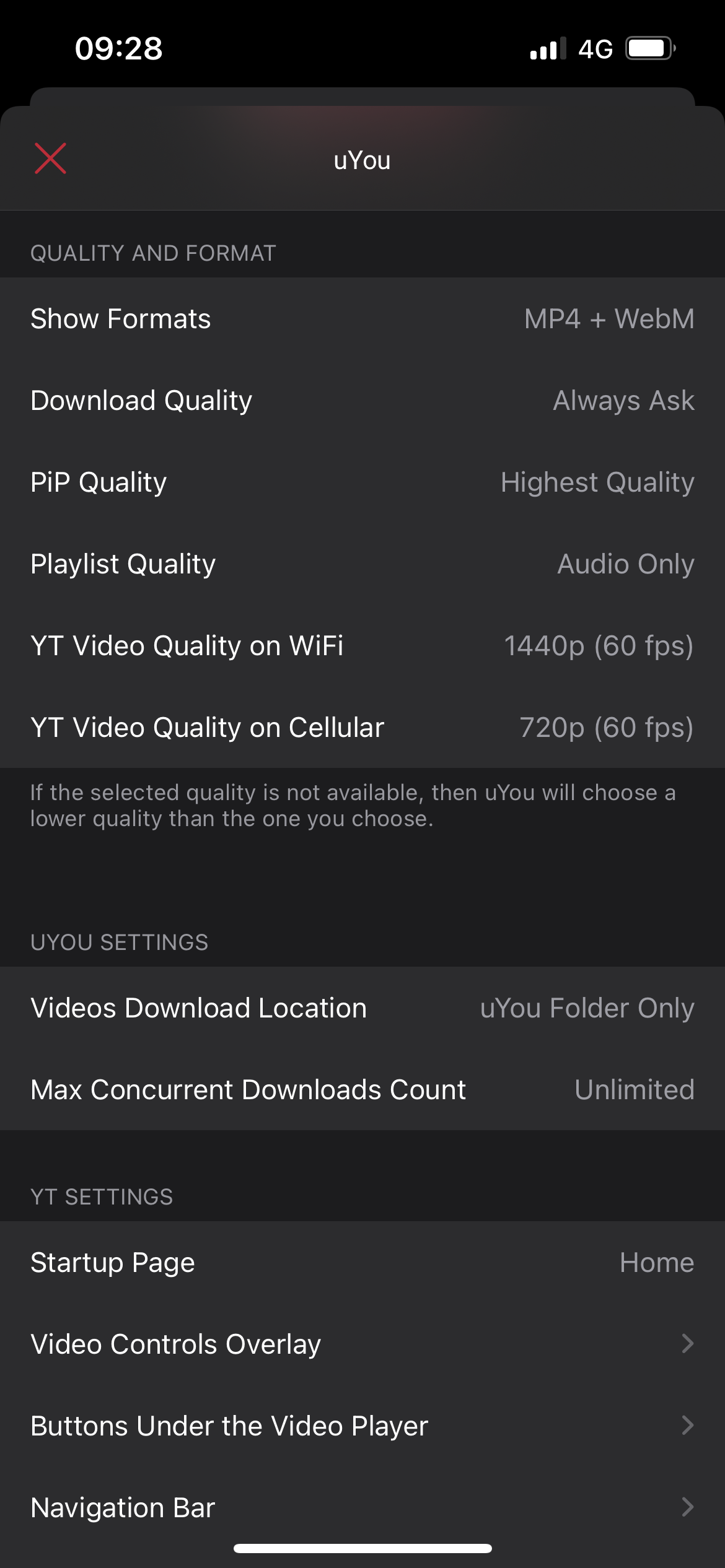725x1568 pixels.
Task: Open Videos Download Location setting
Action: point(362,1008)
